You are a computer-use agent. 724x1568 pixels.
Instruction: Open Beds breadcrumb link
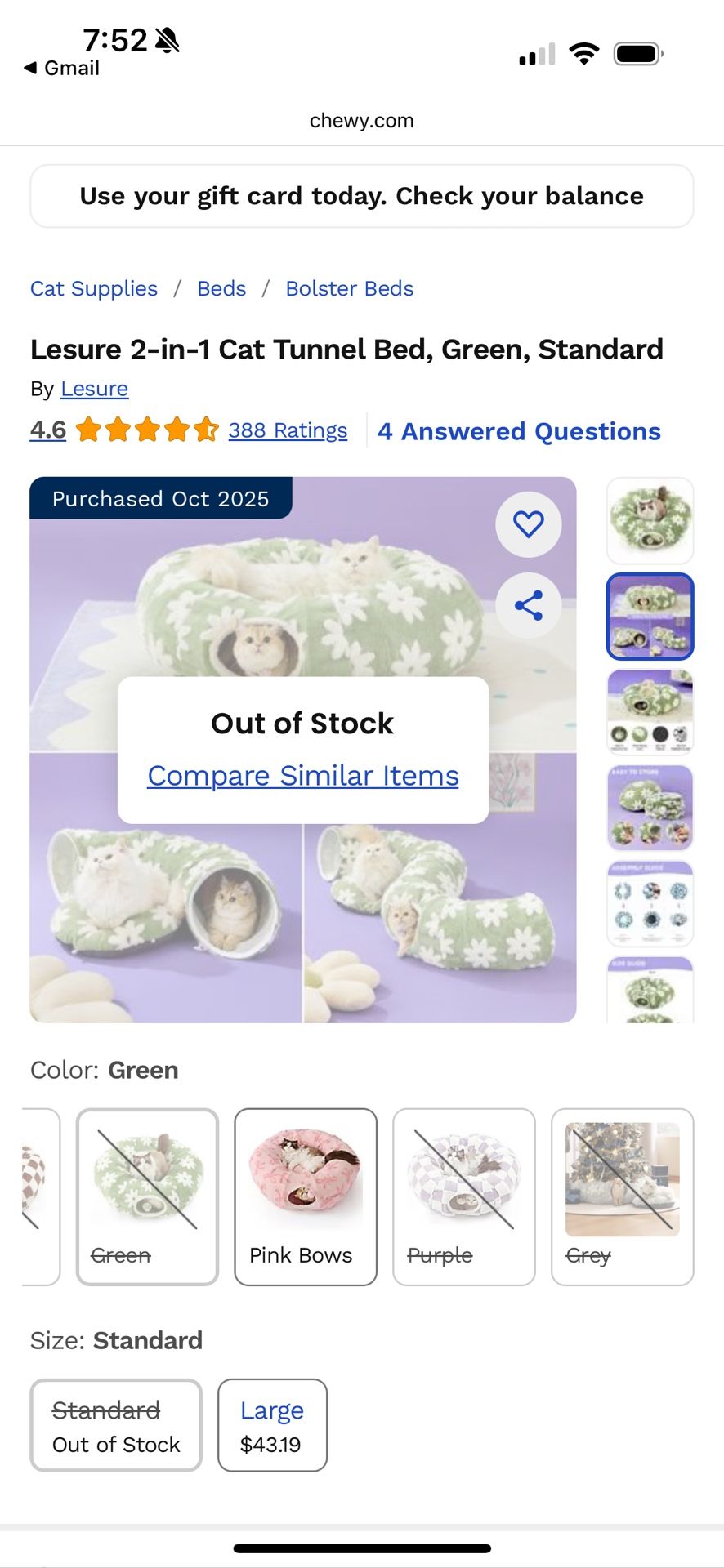pos(221,288)
